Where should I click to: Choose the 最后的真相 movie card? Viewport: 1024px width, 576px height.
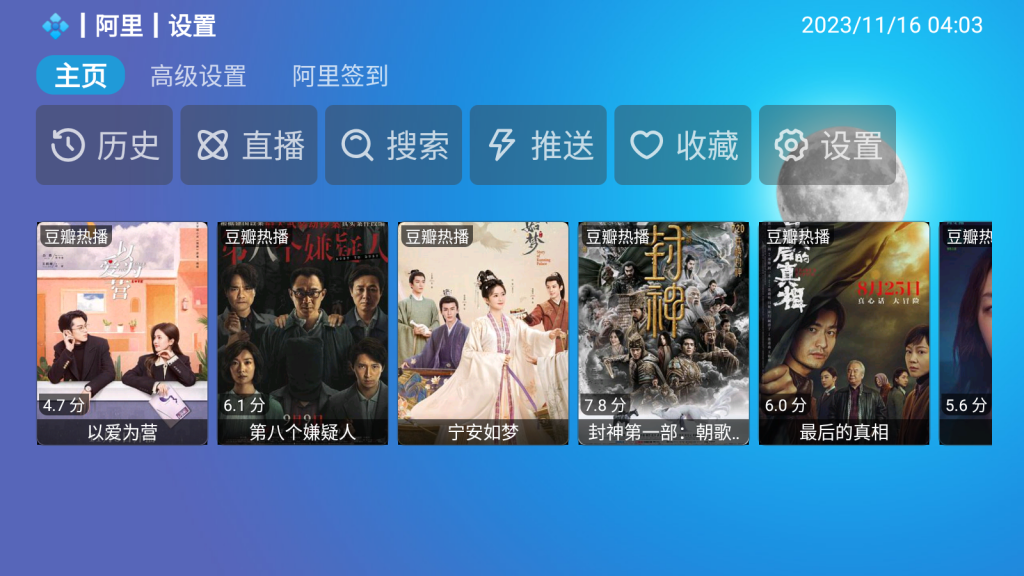(844, 333)
